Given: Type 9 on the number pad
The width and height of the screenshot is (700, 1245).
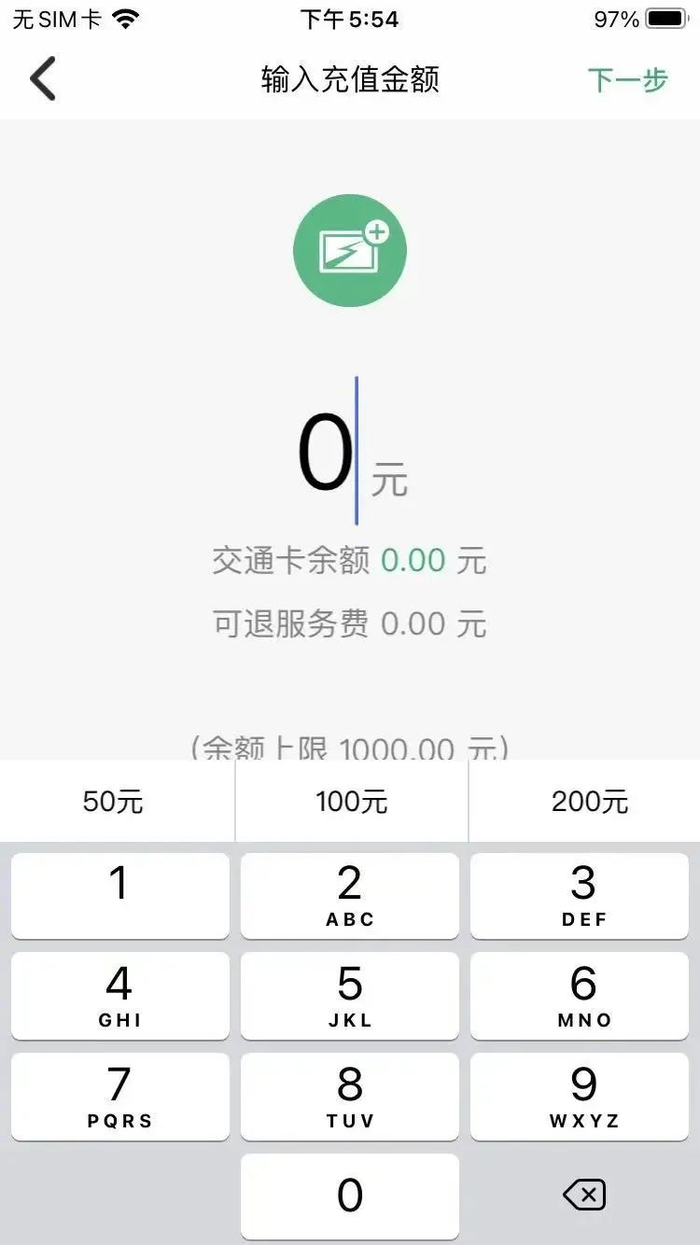Looking at the screenshot, I should [583, 1096].
